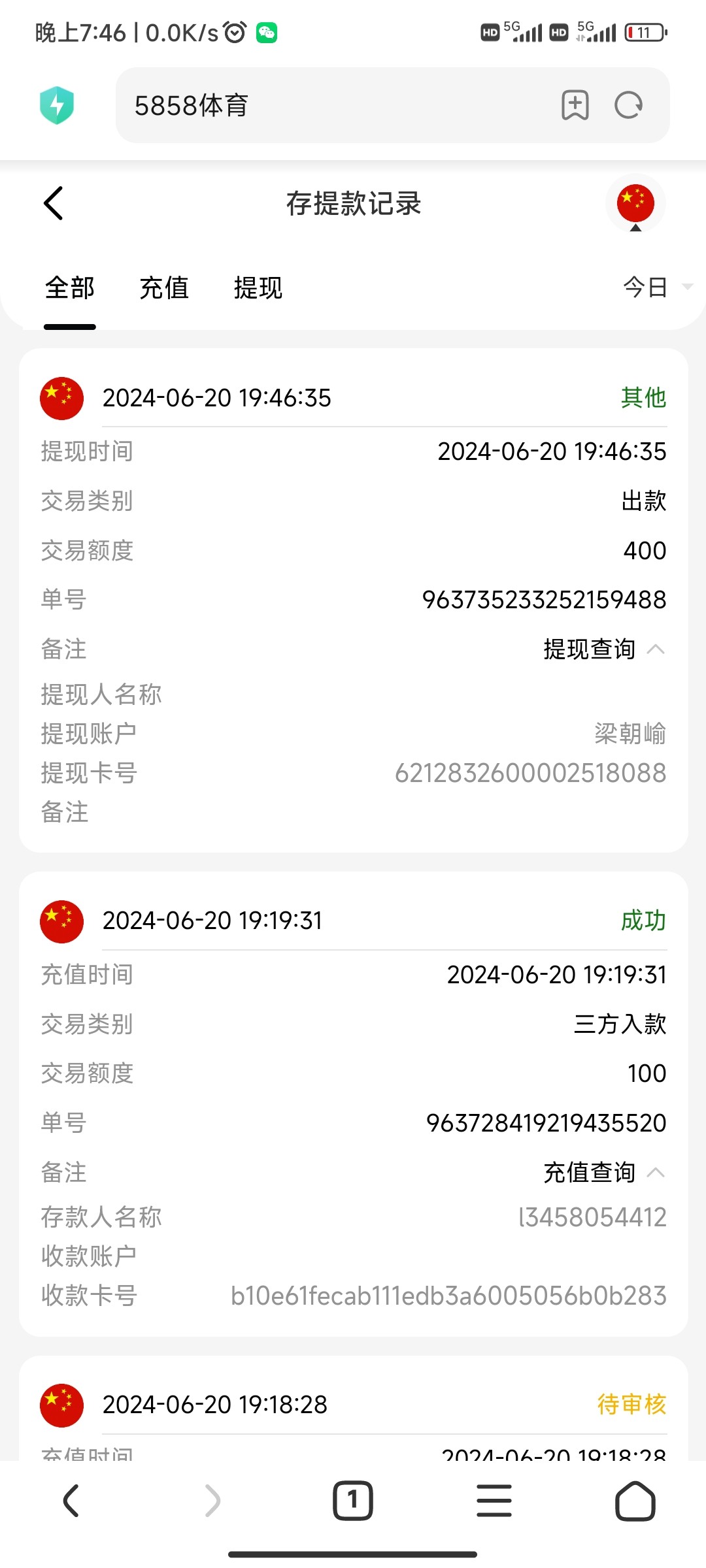Viewport: 706px width, 1568px height.
Task: Select the 全部 tab showing all records
Action: tap(70, 287)
